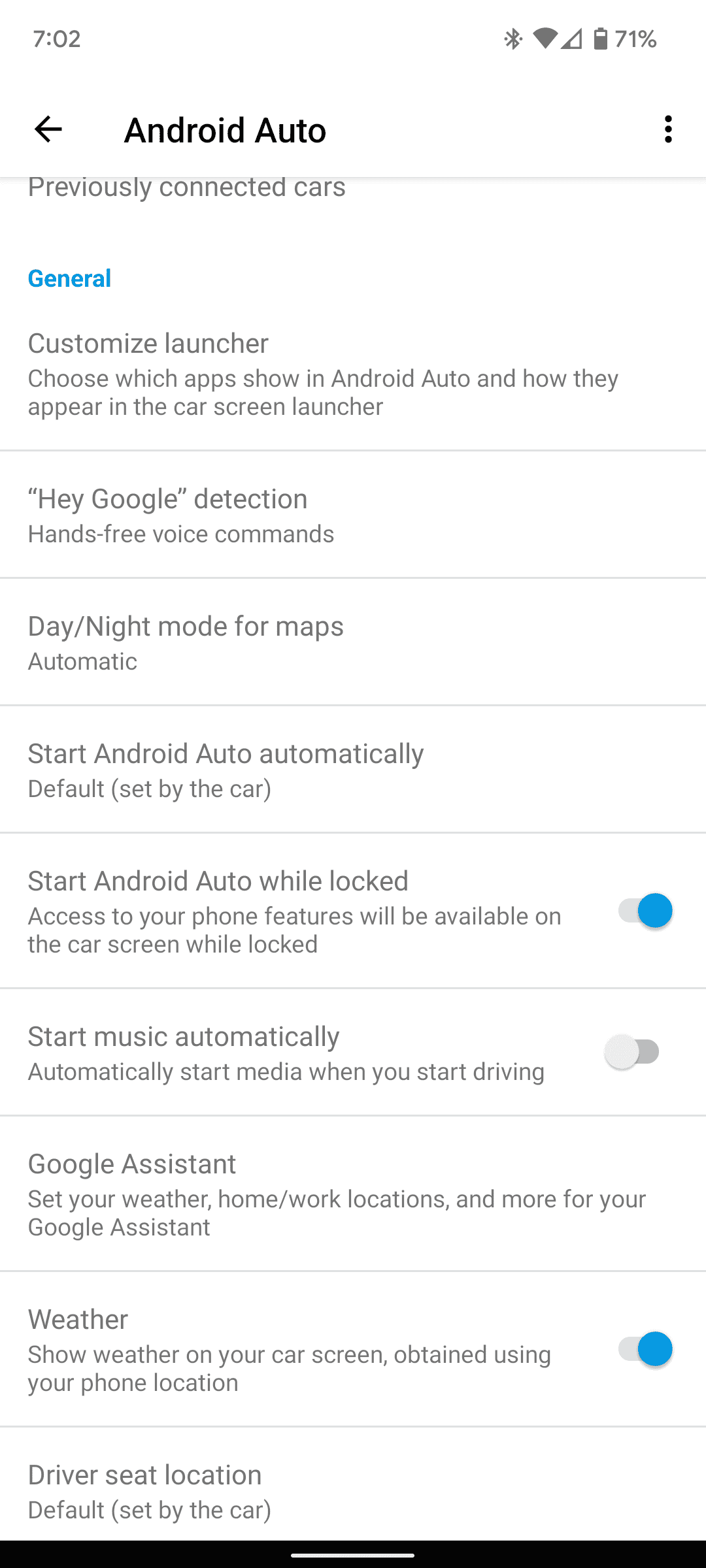Open the three-dot overflow menu

[667, 129]
